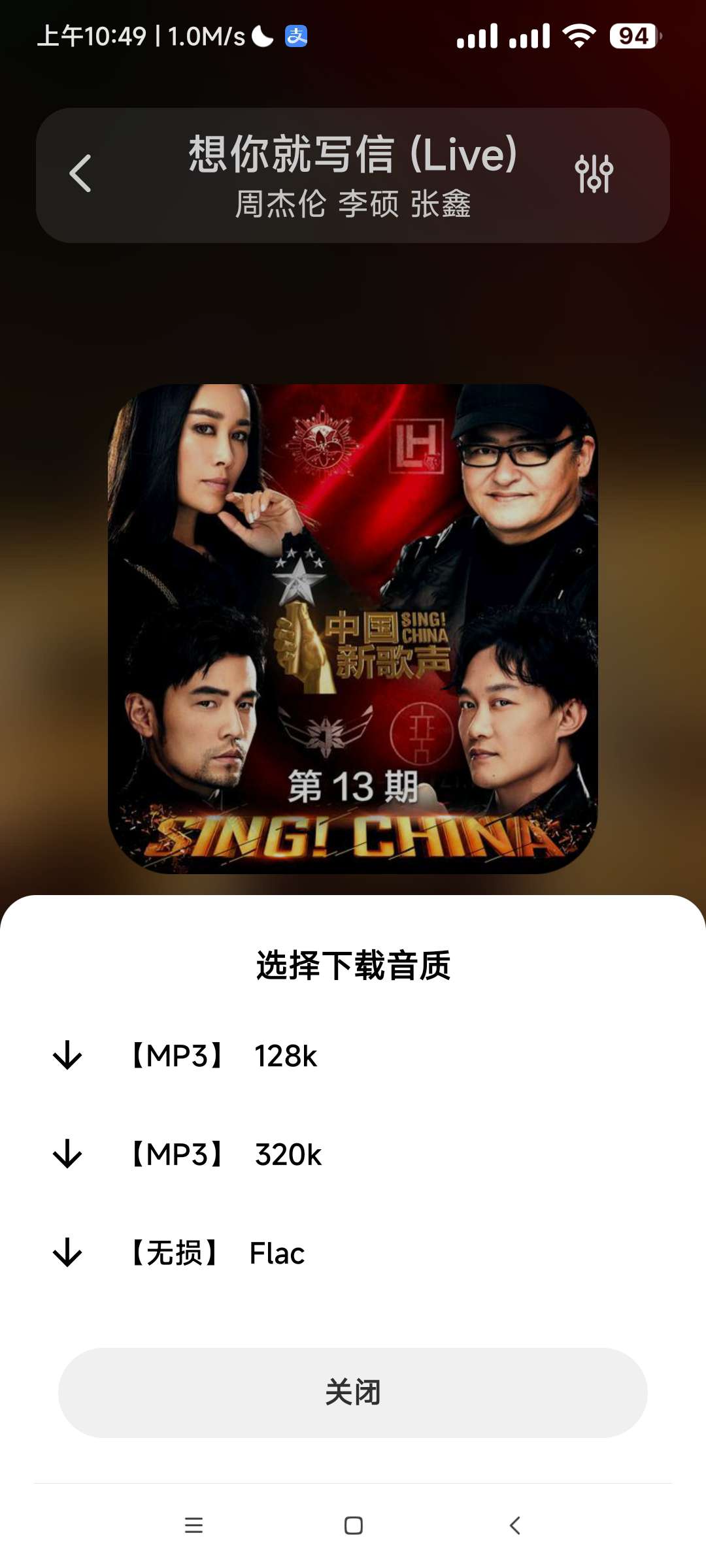
Task: Open the equalizer settings icon
Action: click(x=594, y=174)
